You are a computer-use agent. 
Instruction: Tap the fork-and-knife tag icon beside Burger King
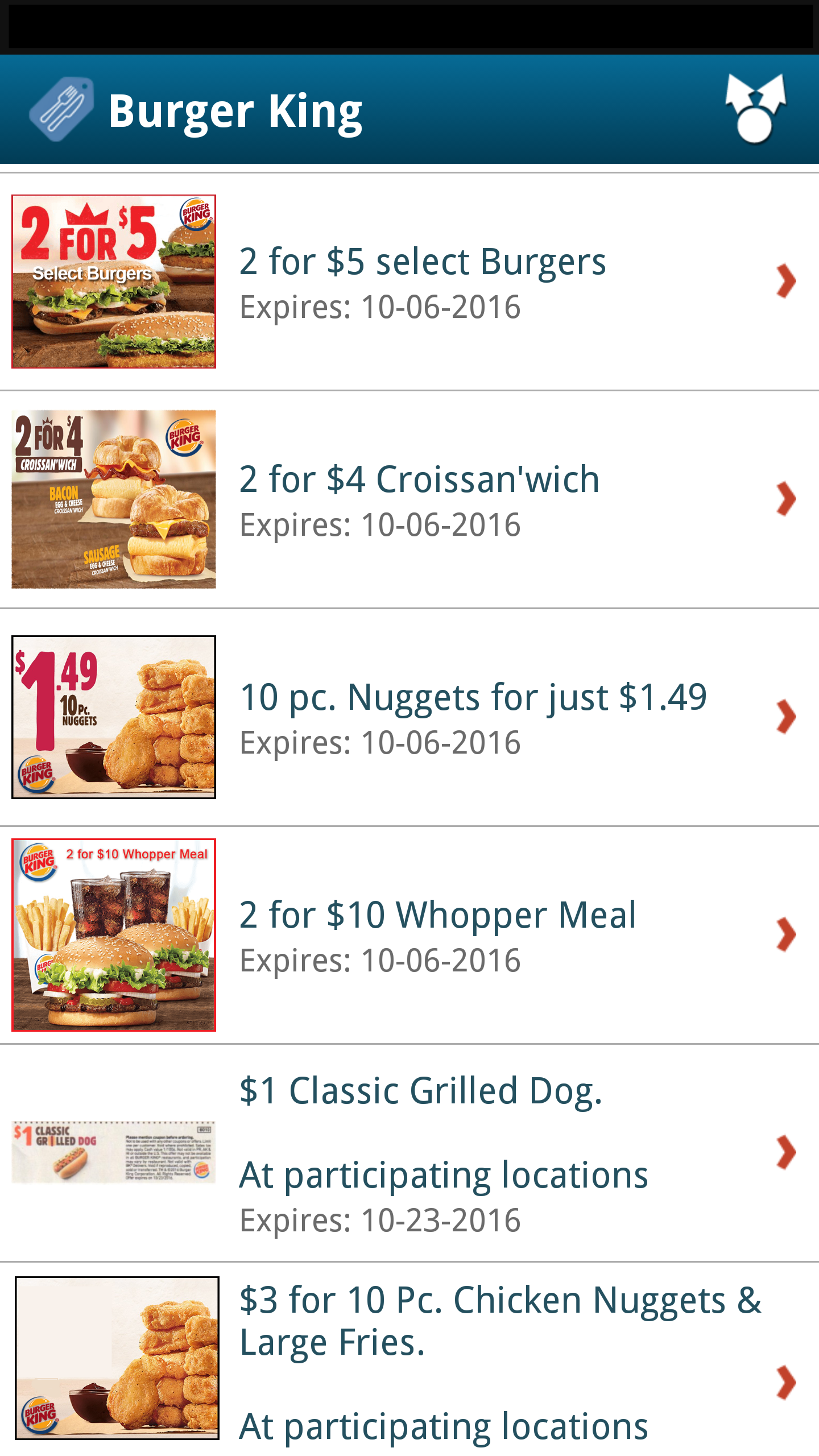(x=61, y=109)
